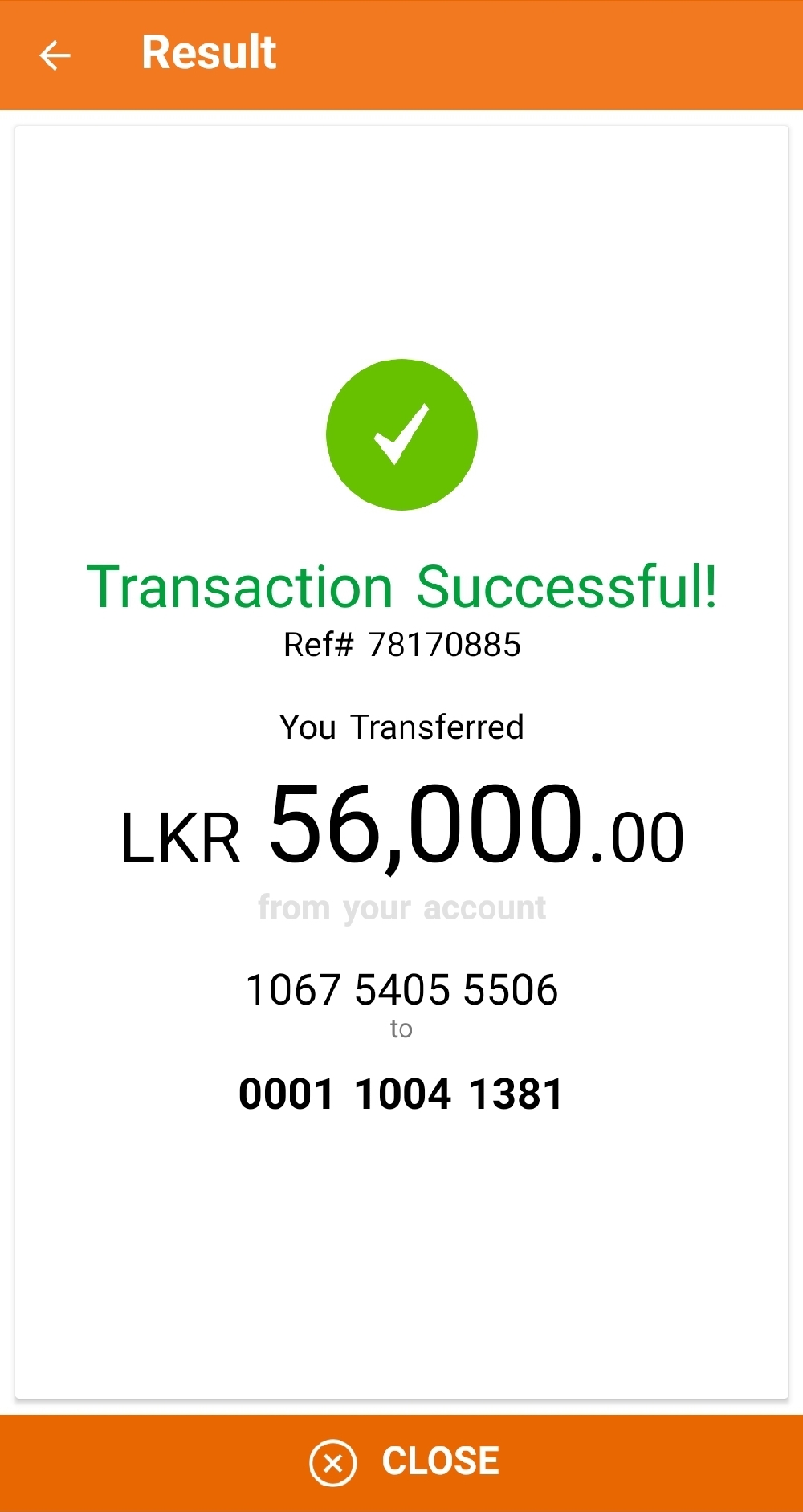This screenshot has width=803, height=1512.
Task: Go back using the arrow icon
Action: pyautogui.click(x=55, y=55)
